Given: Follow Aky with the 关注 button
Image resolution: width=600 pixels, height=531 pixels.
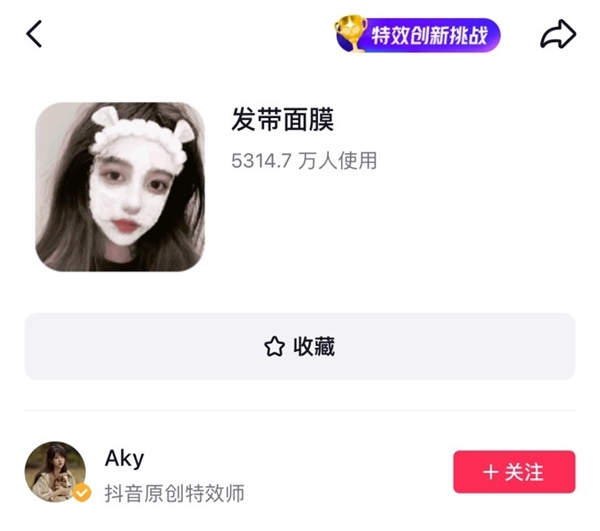Looking at the screenshot, I should click(514, 472).
